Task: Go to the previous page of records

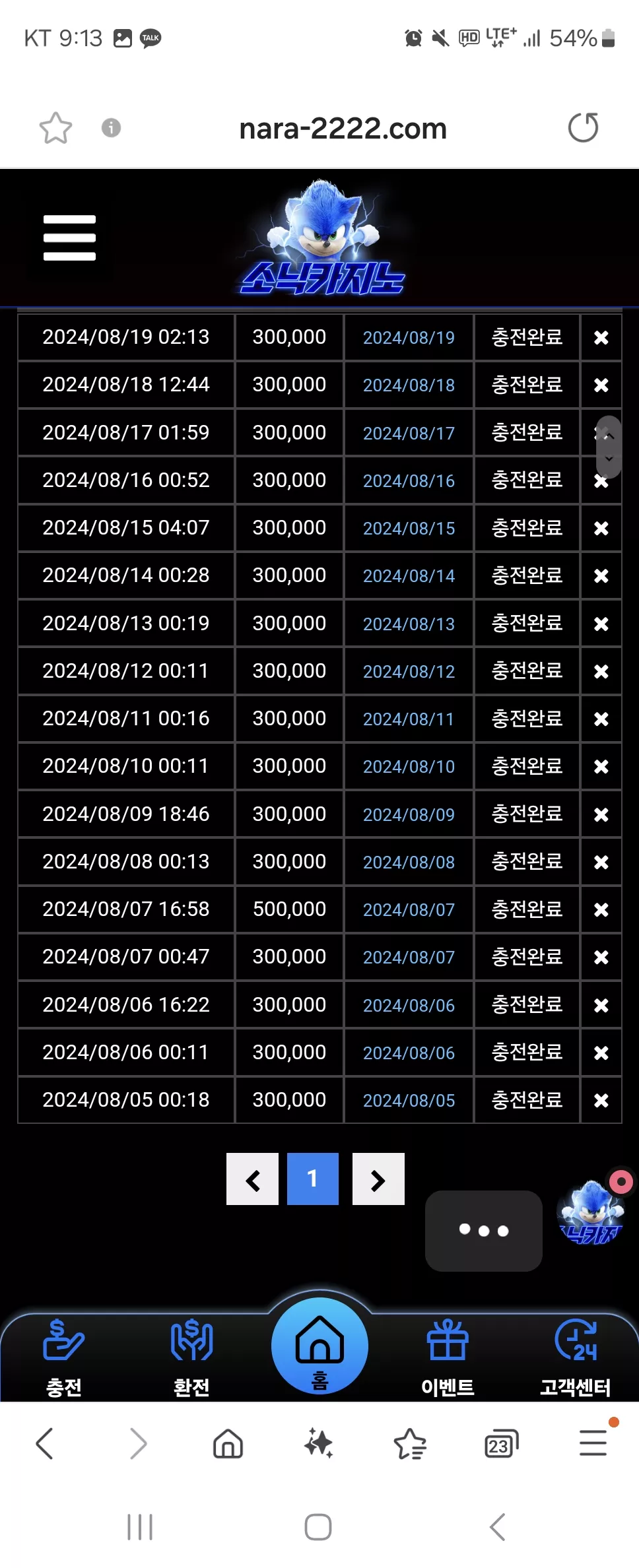Action: [252, 1179]
